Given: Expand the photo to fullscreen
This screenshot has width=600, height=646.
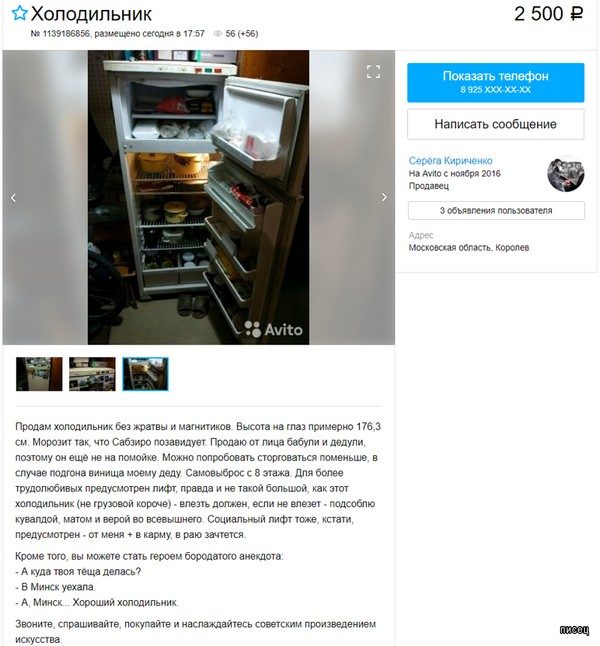Looking at the screenshot, I should 374,71.
